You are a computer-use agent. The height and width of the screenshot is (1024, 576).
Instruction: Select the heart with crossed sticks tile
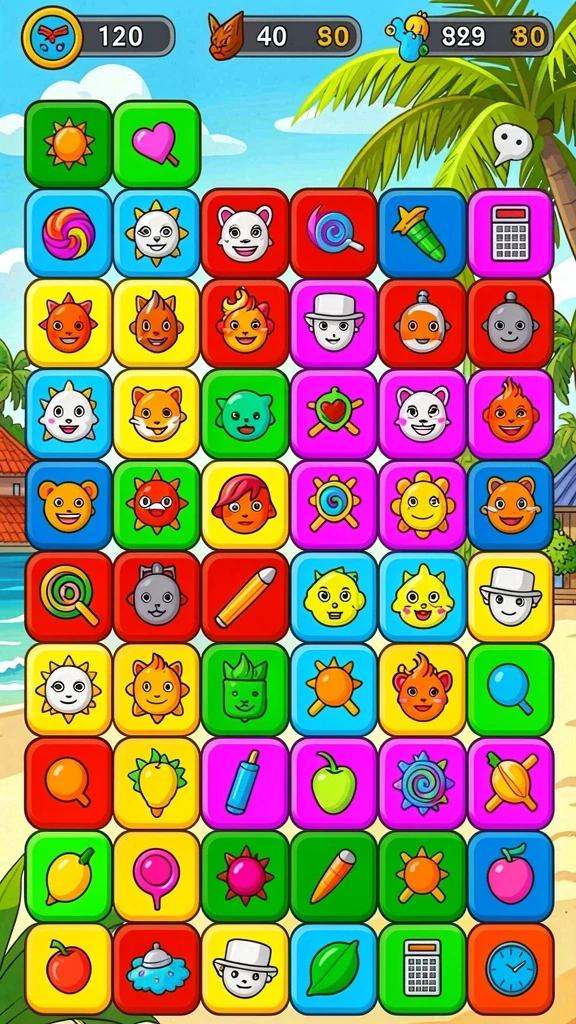pos(334,414)
